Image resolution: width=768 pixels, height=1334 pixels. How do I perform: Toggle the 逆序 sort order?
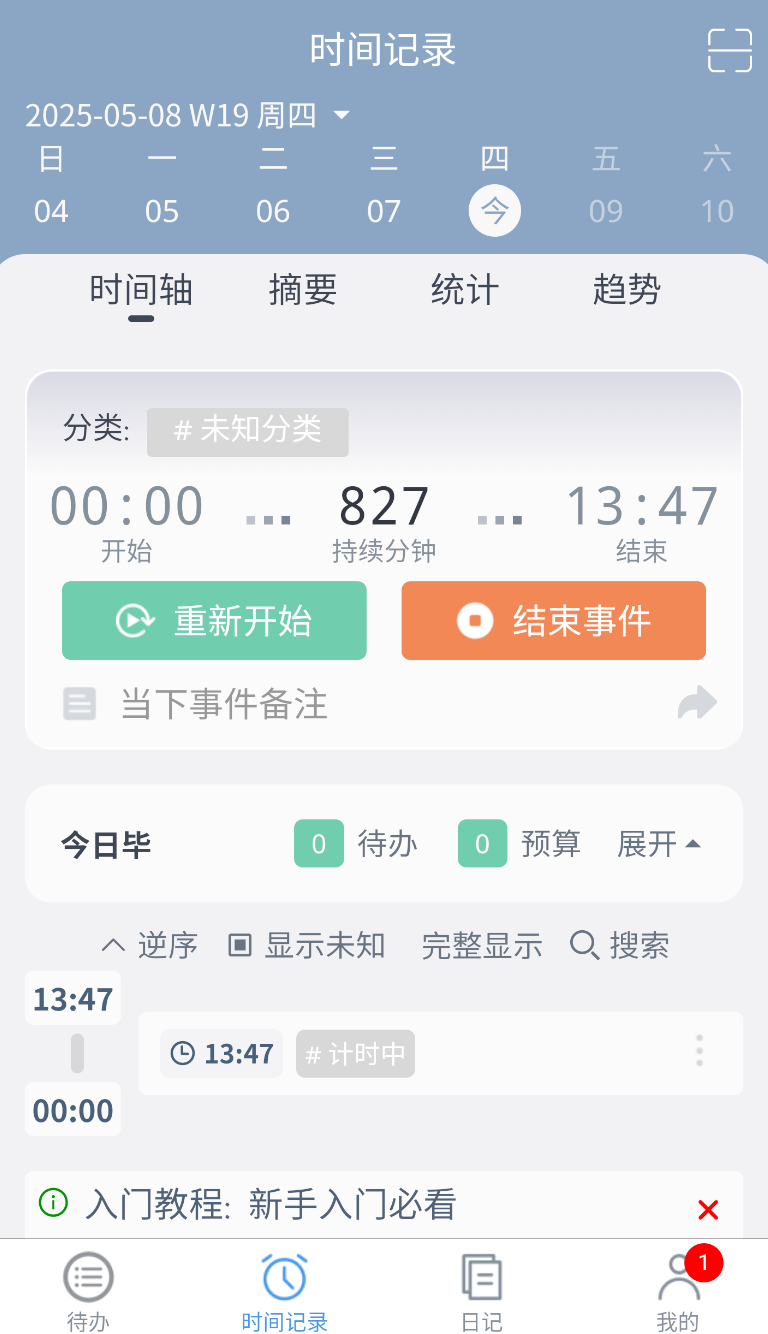click(x=150, y=945)
